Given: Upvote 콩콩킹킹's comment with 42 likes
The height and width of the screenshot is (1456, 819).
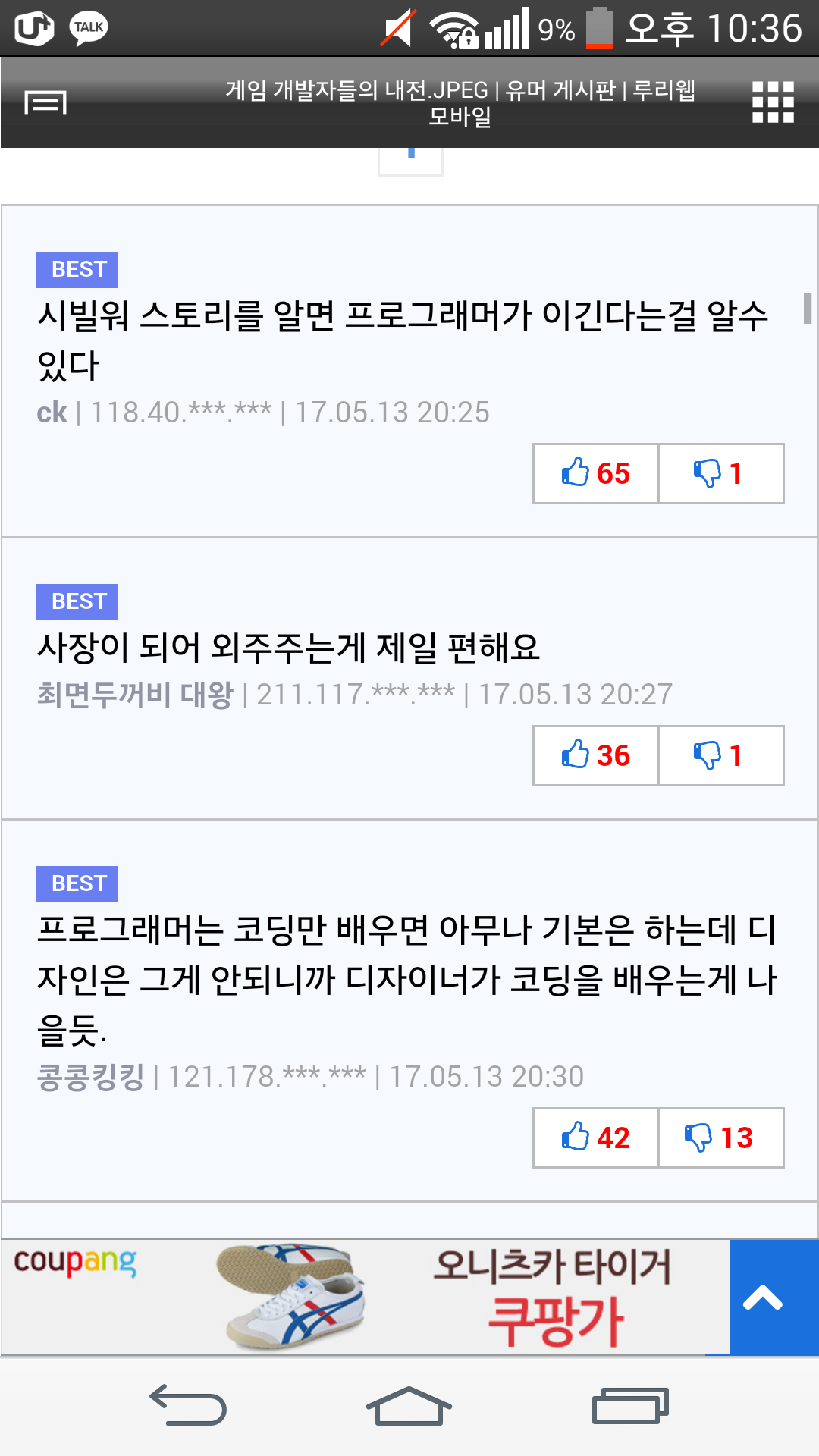Looking at the screenshot, I should point(595,1137).
